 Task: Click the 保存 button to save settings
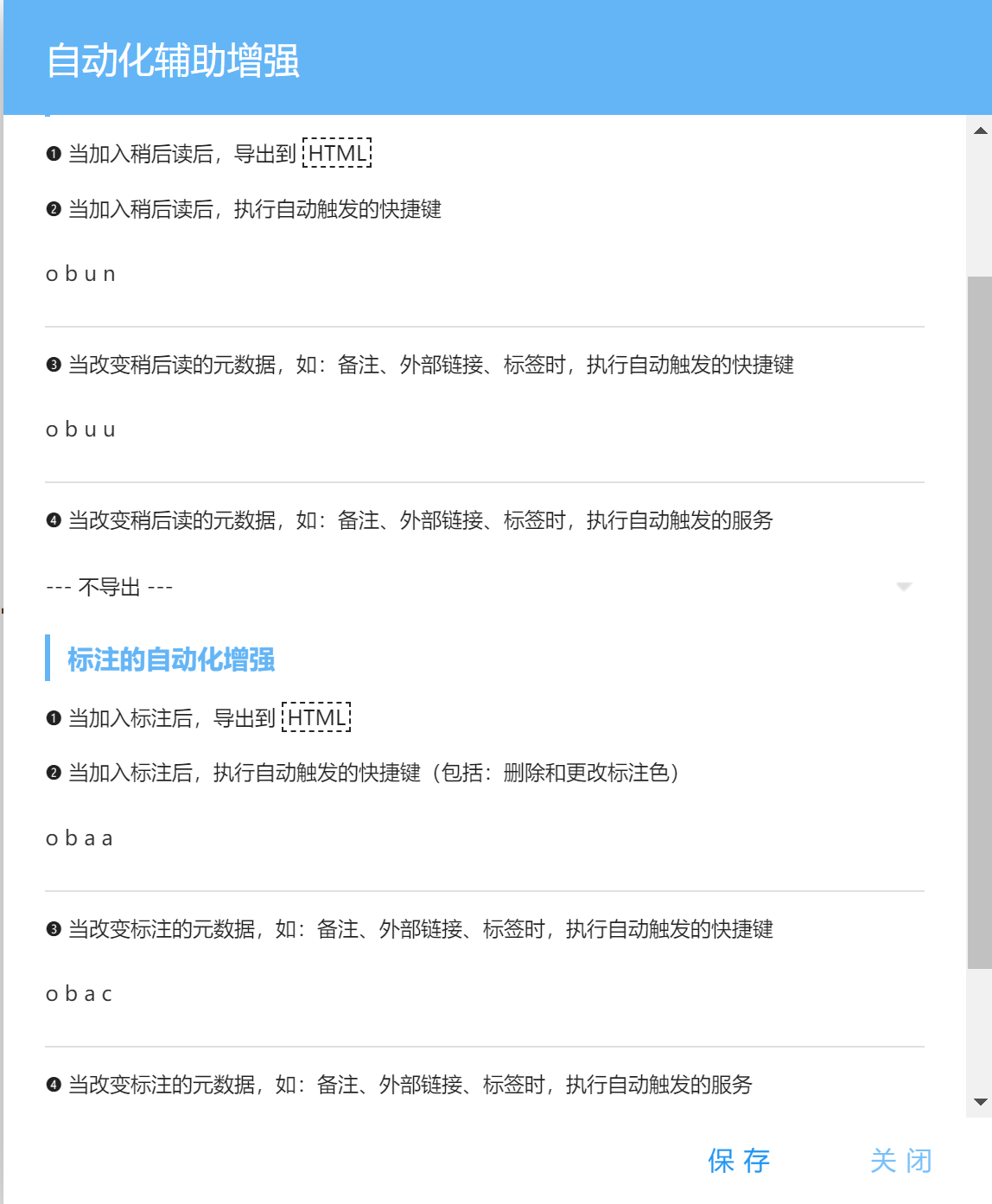coord(739,1161)
